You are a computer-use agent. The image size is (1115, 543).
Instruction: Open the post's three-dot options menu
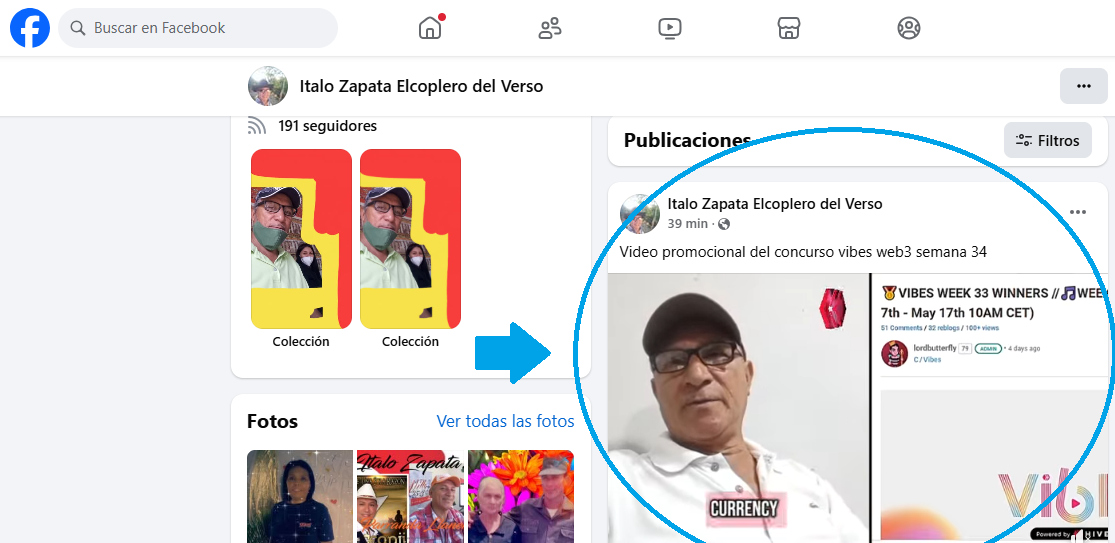coord(1078,212)
